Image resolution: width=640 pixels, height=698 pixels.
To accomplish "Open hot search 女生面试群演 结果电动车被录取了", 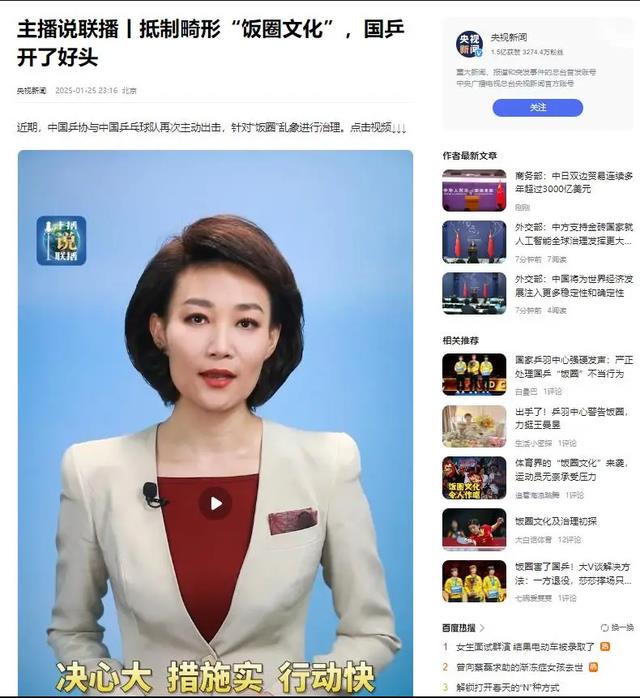I will [x=525, y=647].
